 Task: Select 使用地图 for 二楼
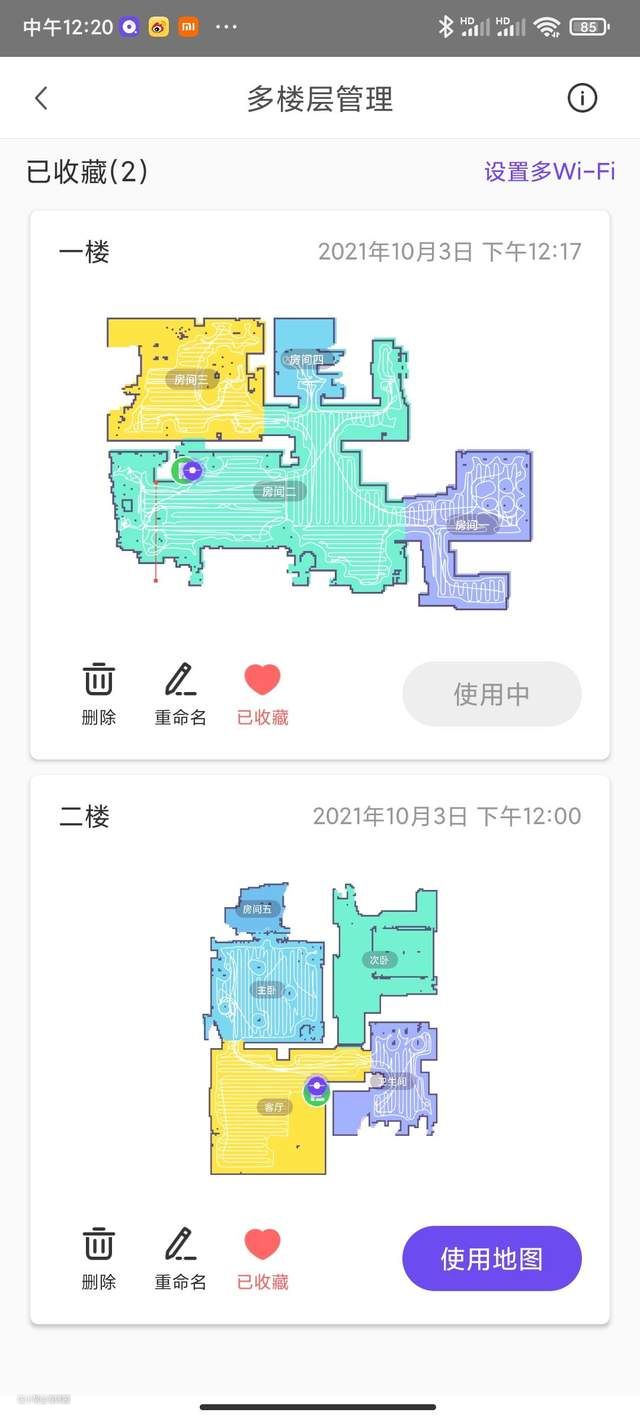pos(491,1258)
